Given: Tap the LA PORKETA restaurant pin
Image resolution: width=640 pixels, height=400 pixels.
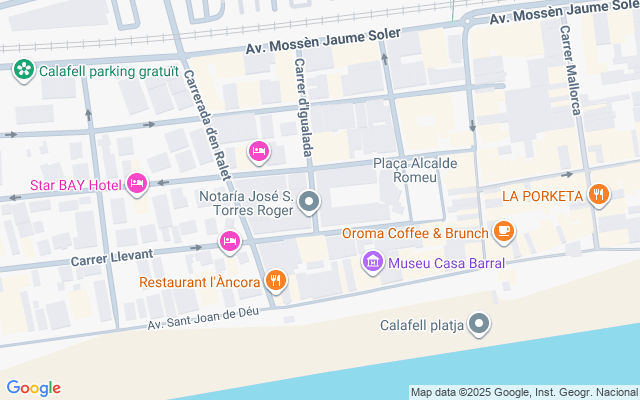Looking at the screenshot, I should click(599, 196).
